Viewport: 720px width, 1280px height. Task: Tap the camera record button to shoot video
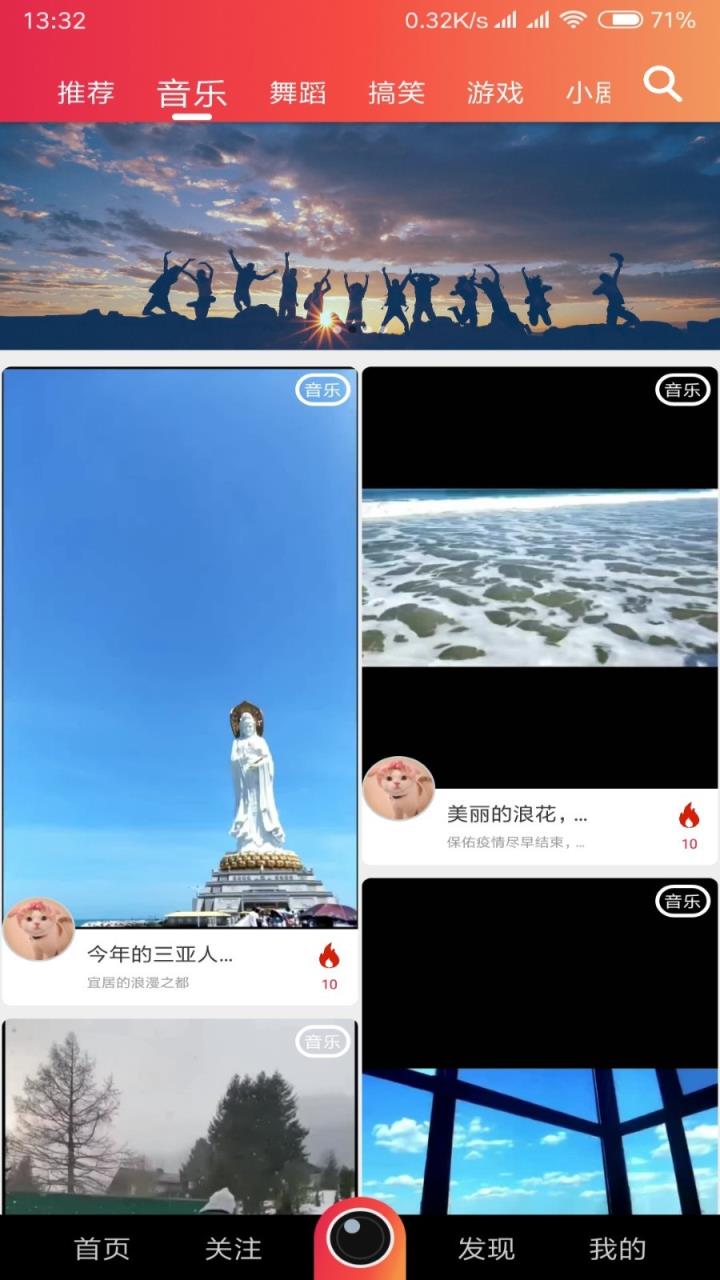pos(360,1237)
